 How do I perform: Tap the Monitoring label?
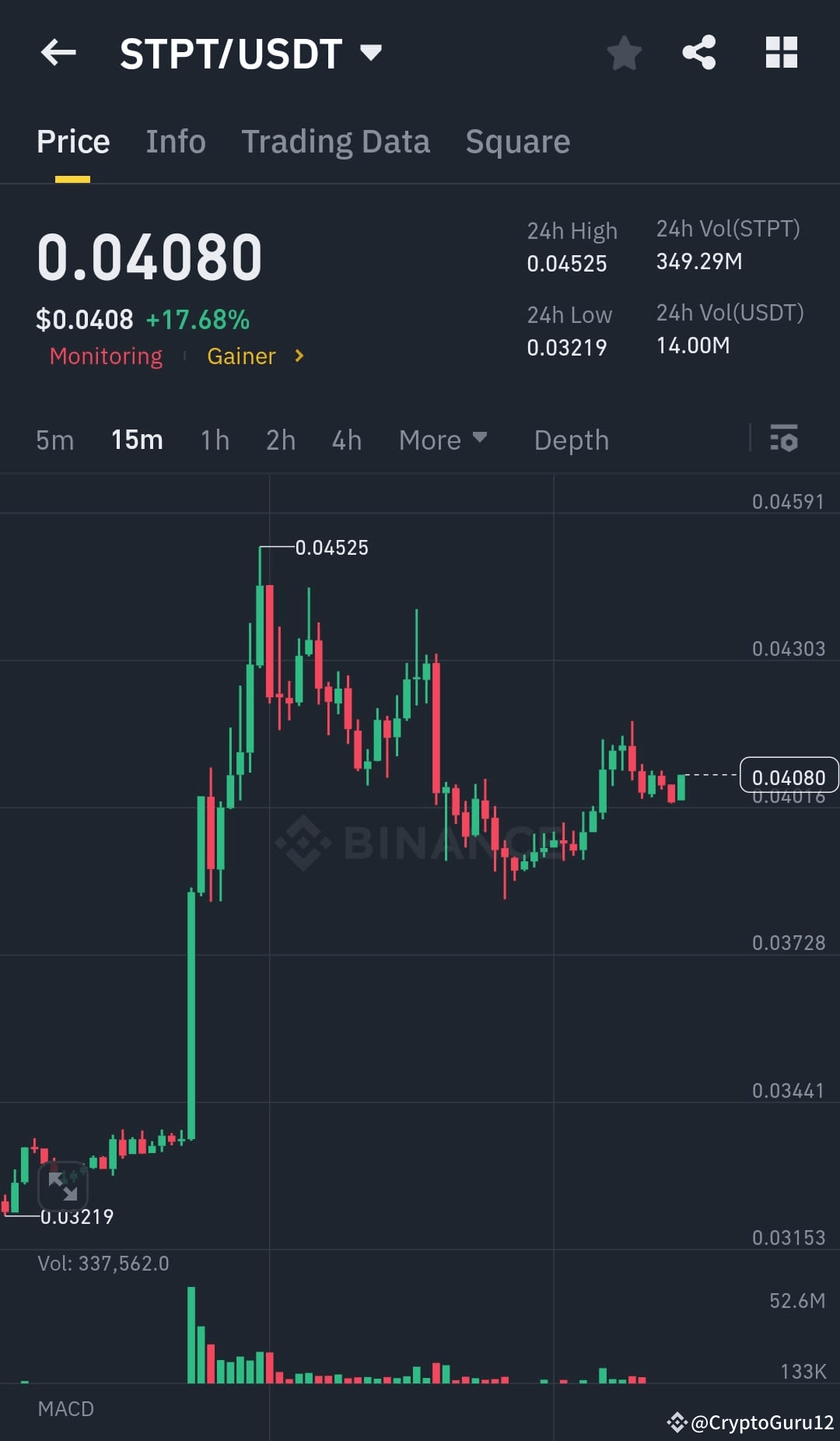pyautogui.click(x=106, y=356)
